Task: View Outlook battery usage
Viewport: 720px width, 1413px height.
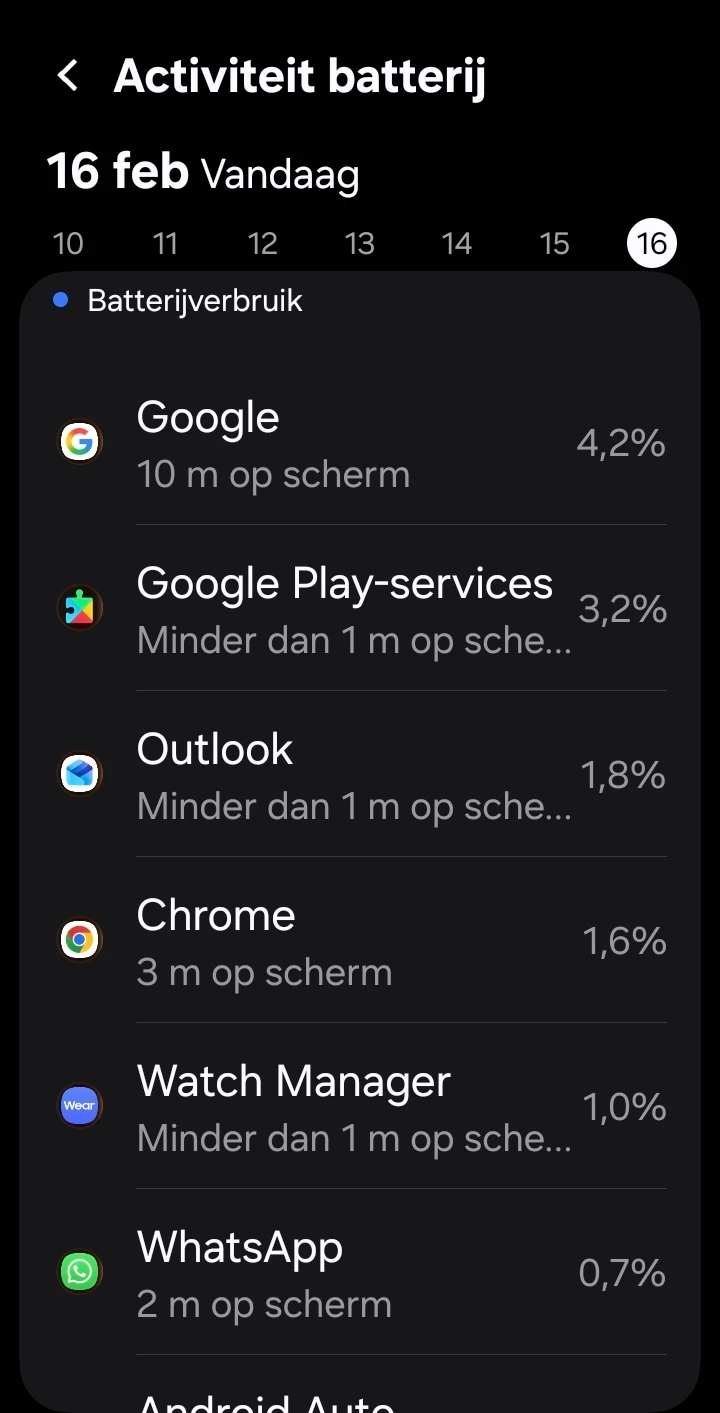Action: point(360,774)
